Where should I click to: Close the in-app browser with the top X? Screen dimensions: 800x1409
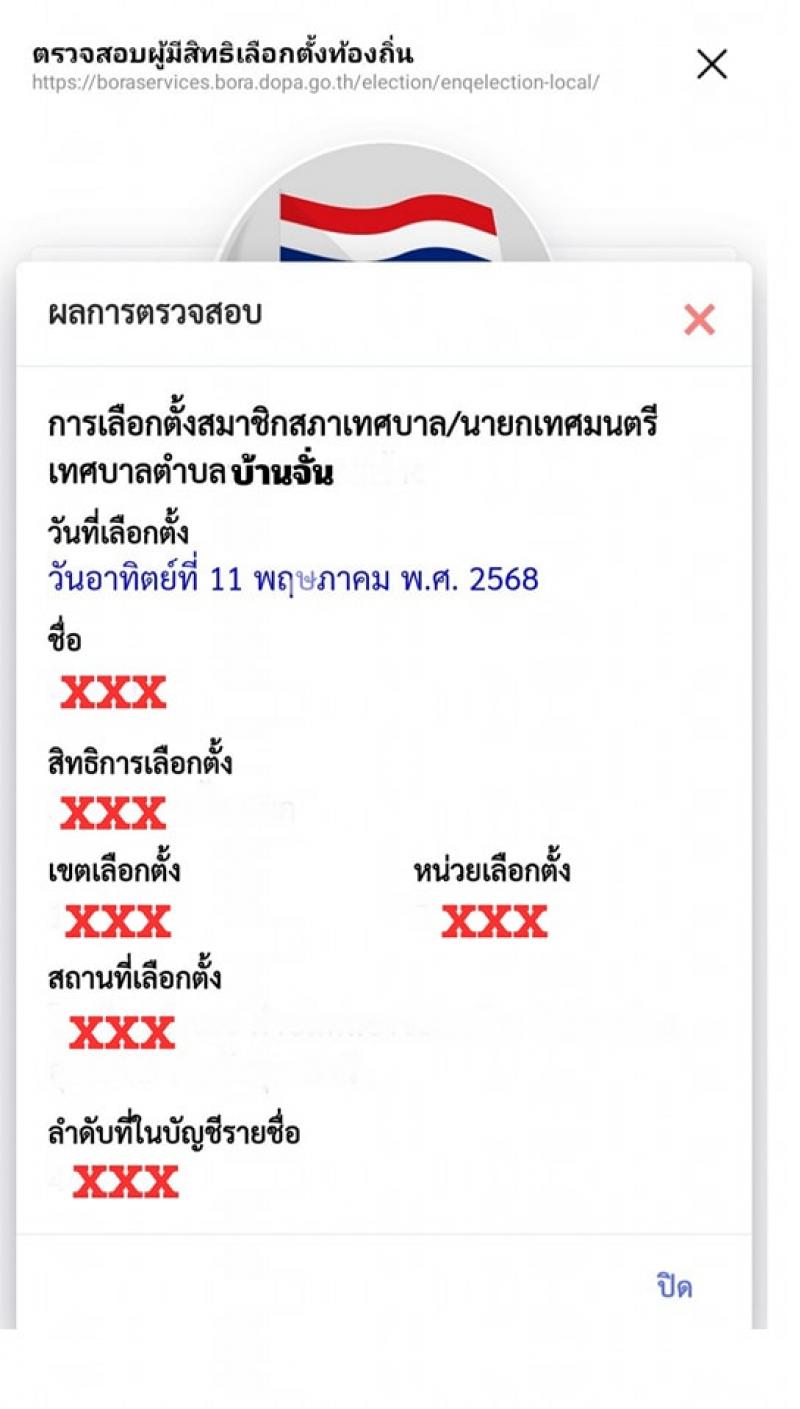pyautogui.click(x=712, y=65)
